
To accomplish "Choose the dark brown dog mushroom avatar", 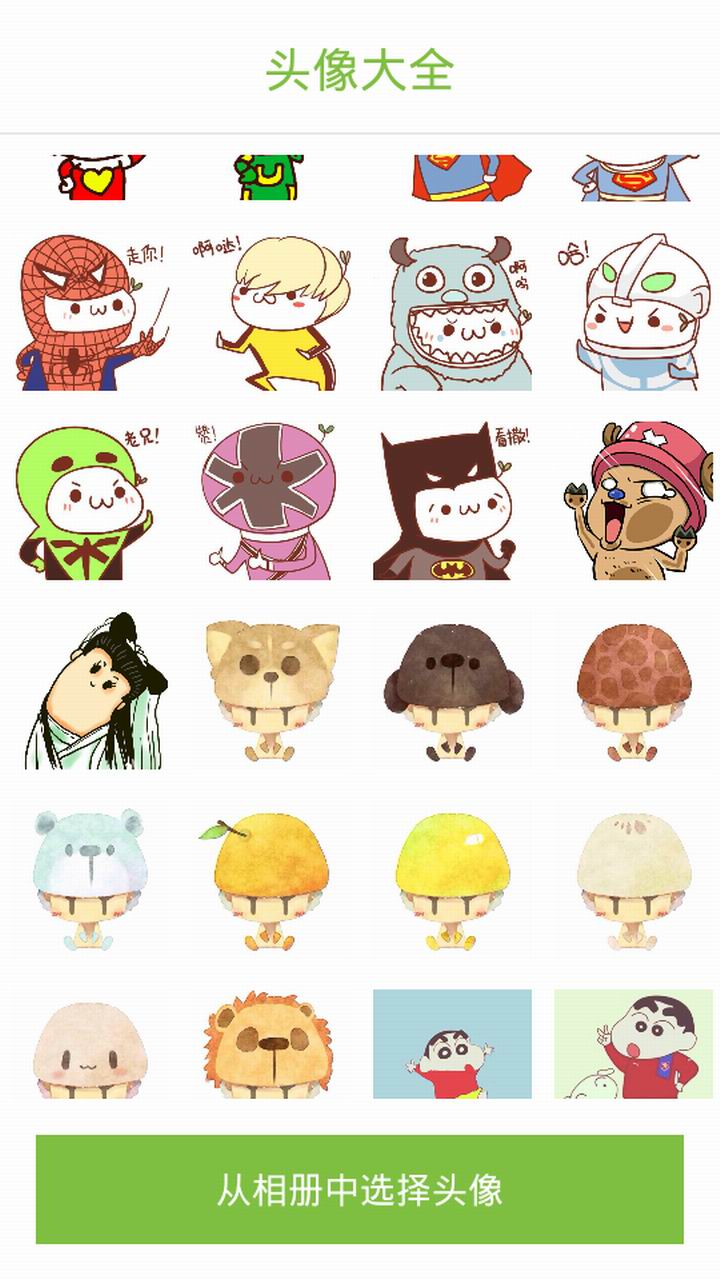I will [x=452, y=691].
